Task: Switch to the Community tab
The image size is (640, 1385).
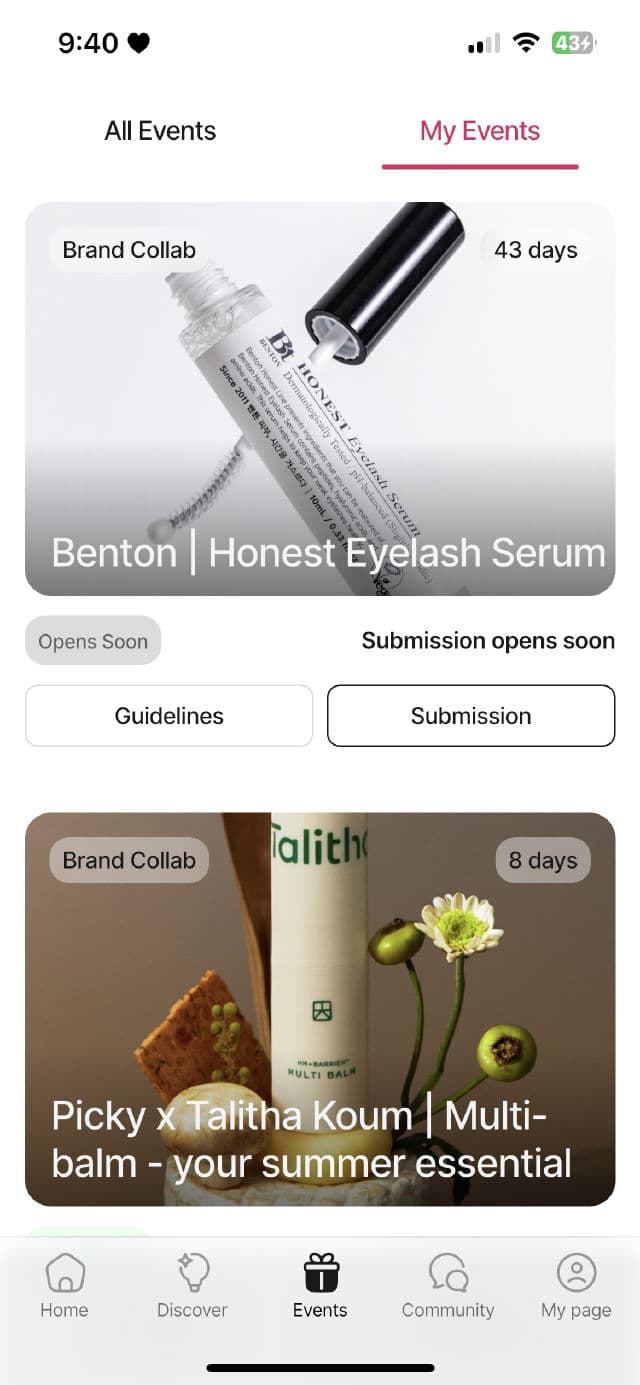Action: point(448,1287)
